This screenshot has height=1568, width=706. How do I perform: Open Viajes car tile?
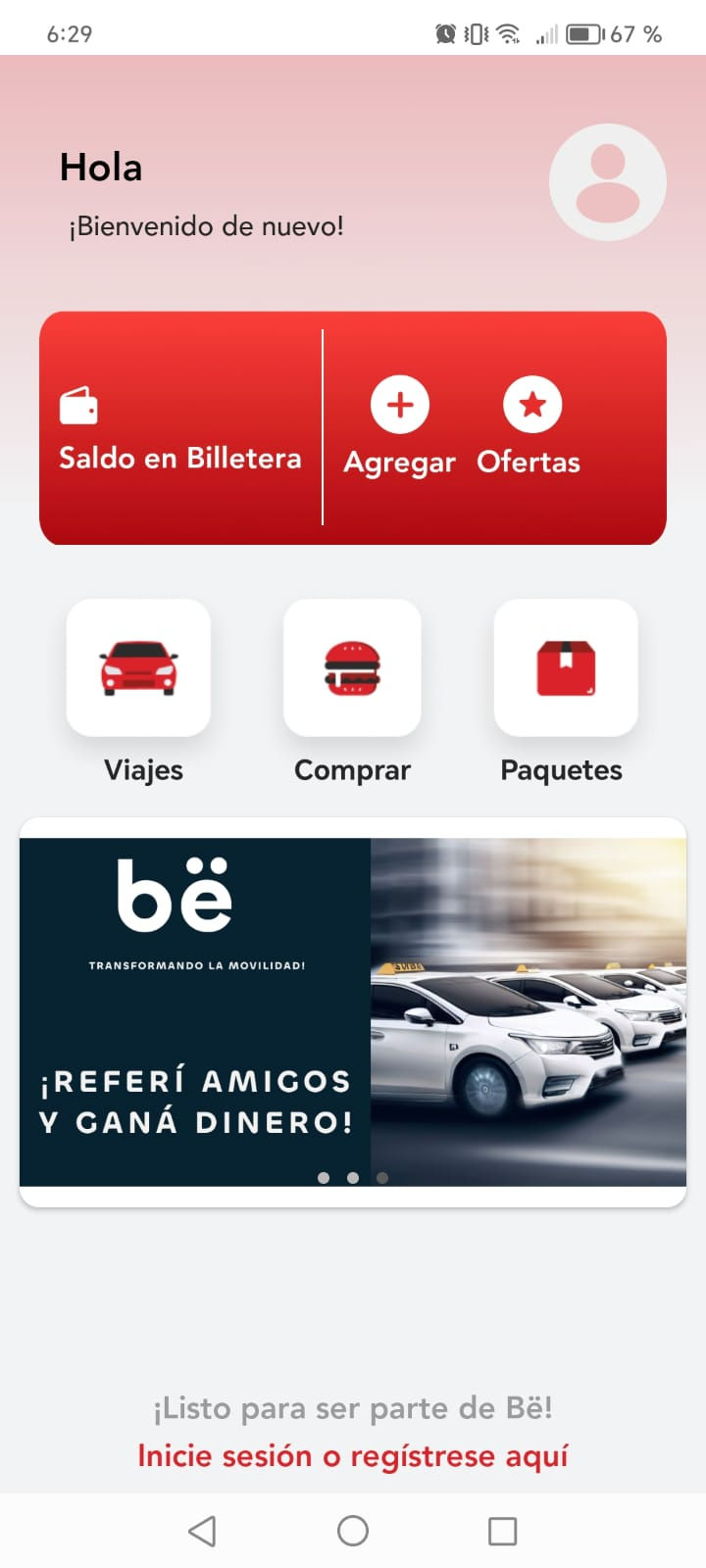(x=138, y=667)
